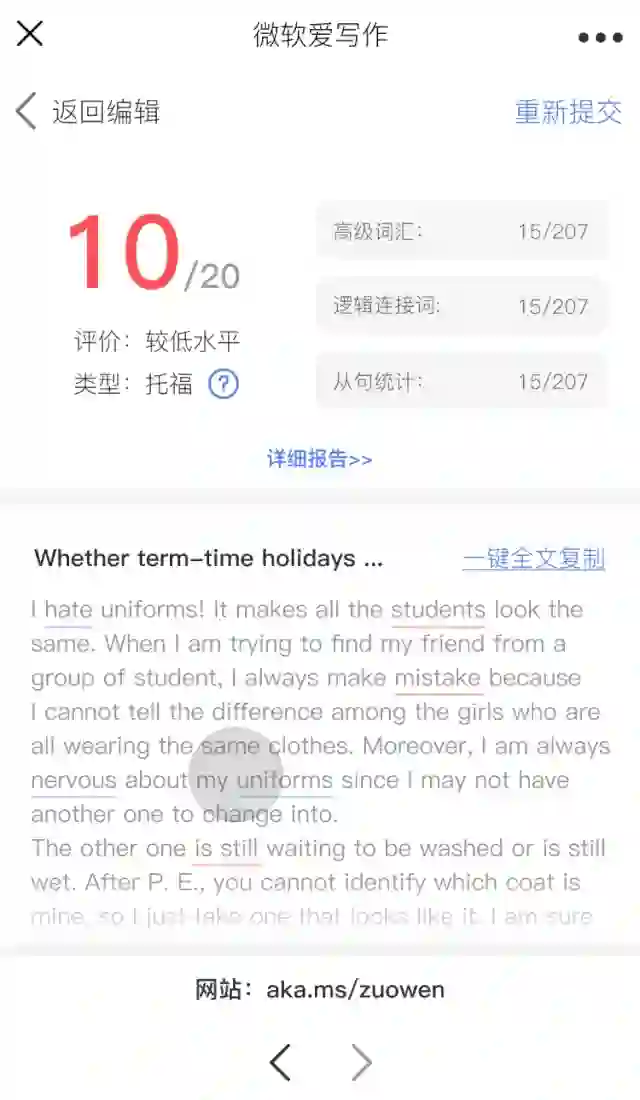The image size is (640, 1100).
Task: Go back via 返回编辑
Action: pyautogui.click(x=88, y=111)
